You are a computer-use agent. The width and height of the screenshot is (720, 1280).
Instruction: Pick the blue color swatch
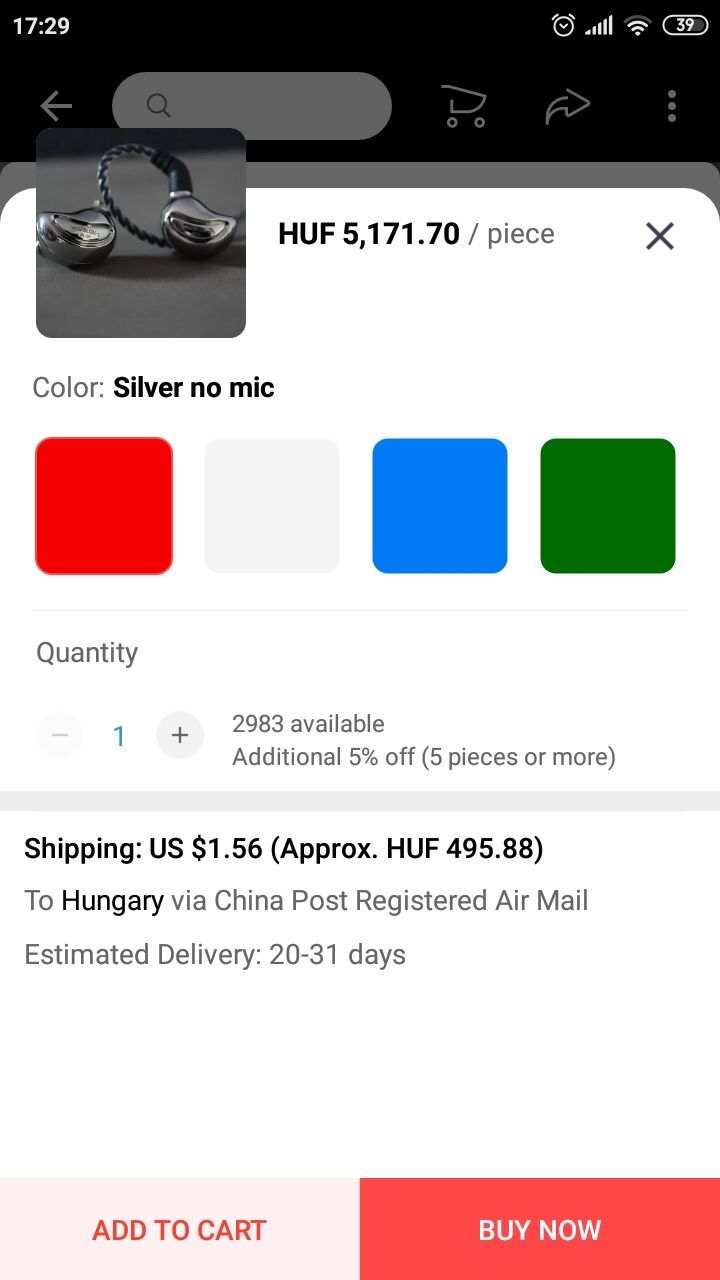pos(440,506)
